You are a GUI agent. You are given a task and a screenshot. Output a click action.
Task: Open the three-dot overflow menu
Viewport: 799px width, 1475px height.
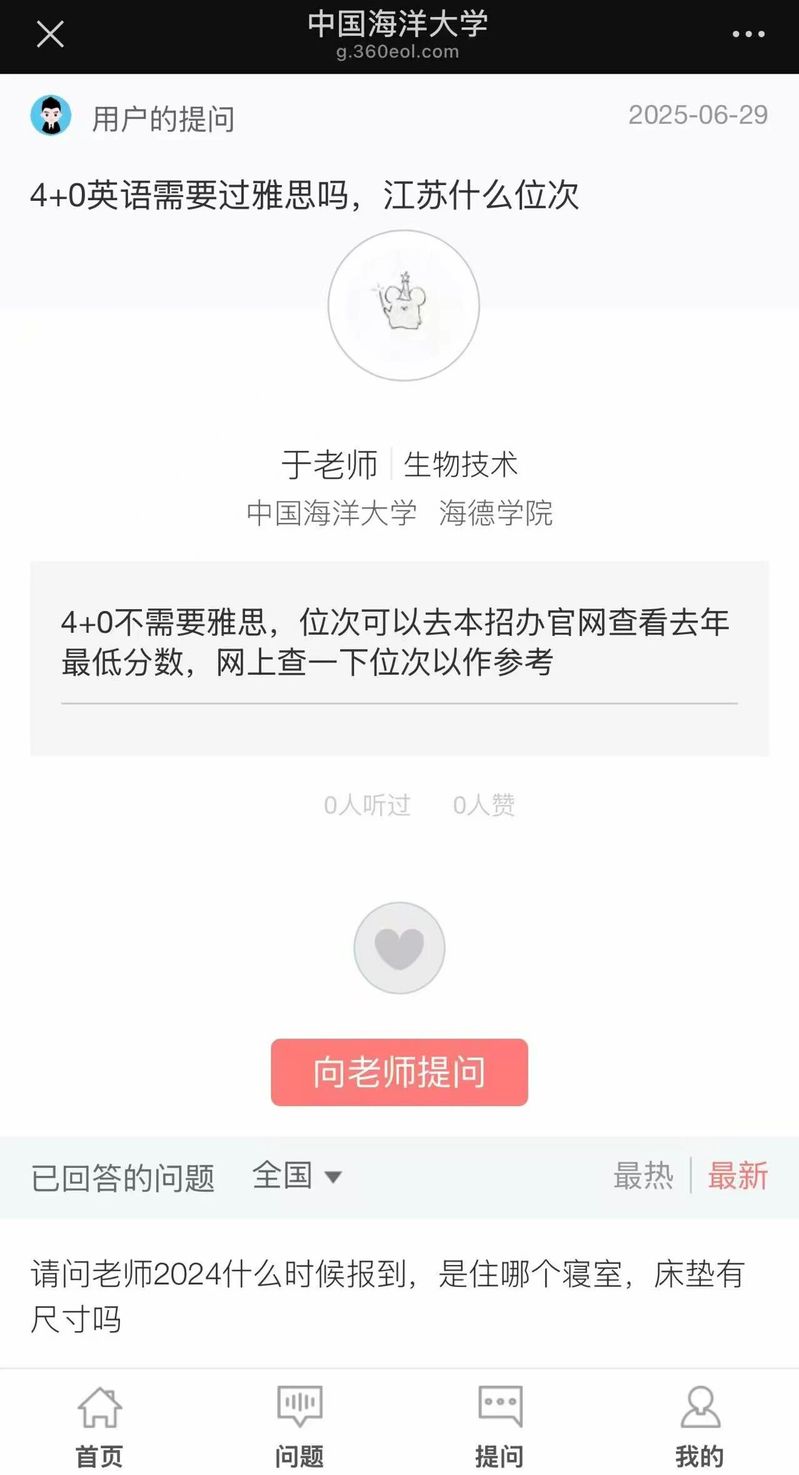pyautogui.click(x=748, y=35)
